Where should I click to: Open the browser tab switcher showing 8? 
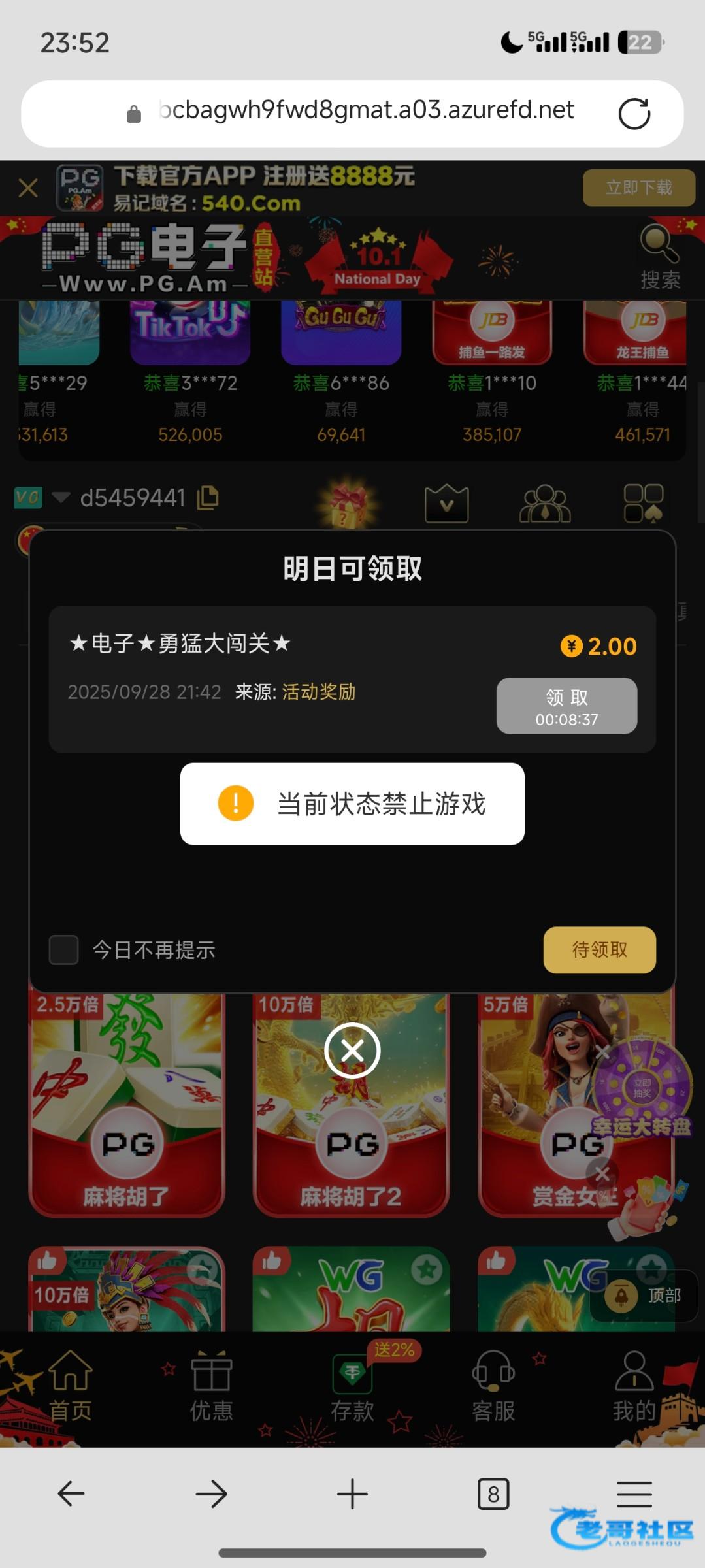493,1494
